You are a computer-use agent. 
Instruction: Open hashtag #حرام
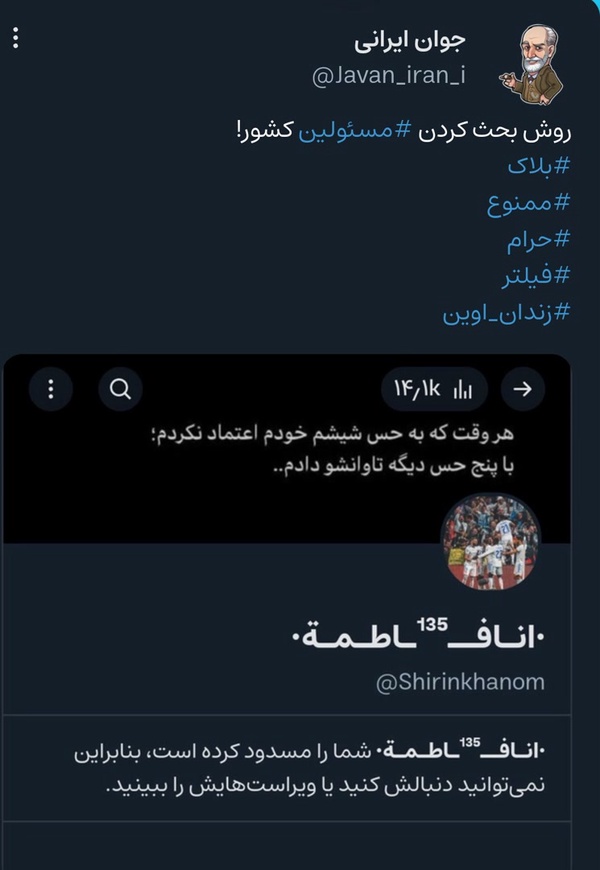pos(538,240)
